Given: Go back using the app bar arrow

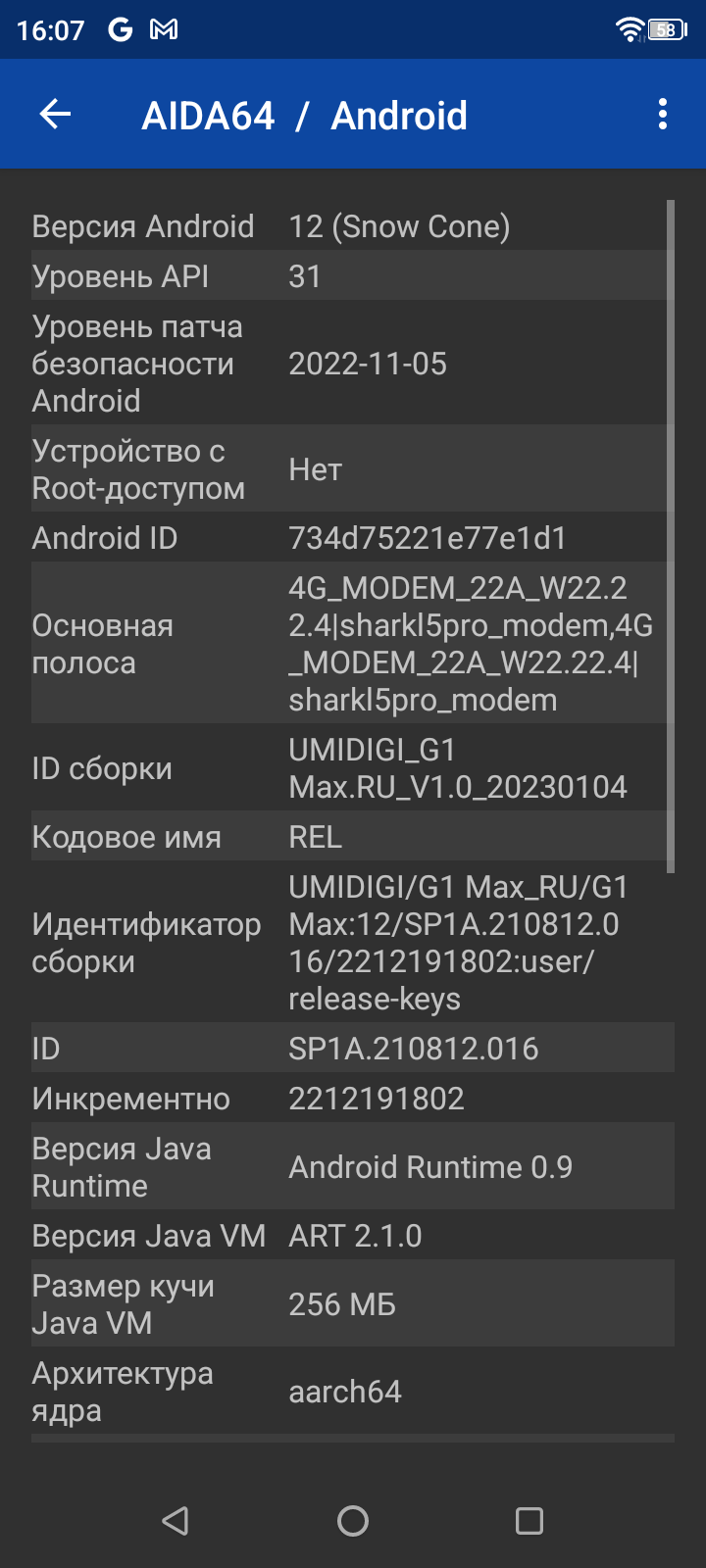Looking at the screenshot, I should click(x=56, y=115).
